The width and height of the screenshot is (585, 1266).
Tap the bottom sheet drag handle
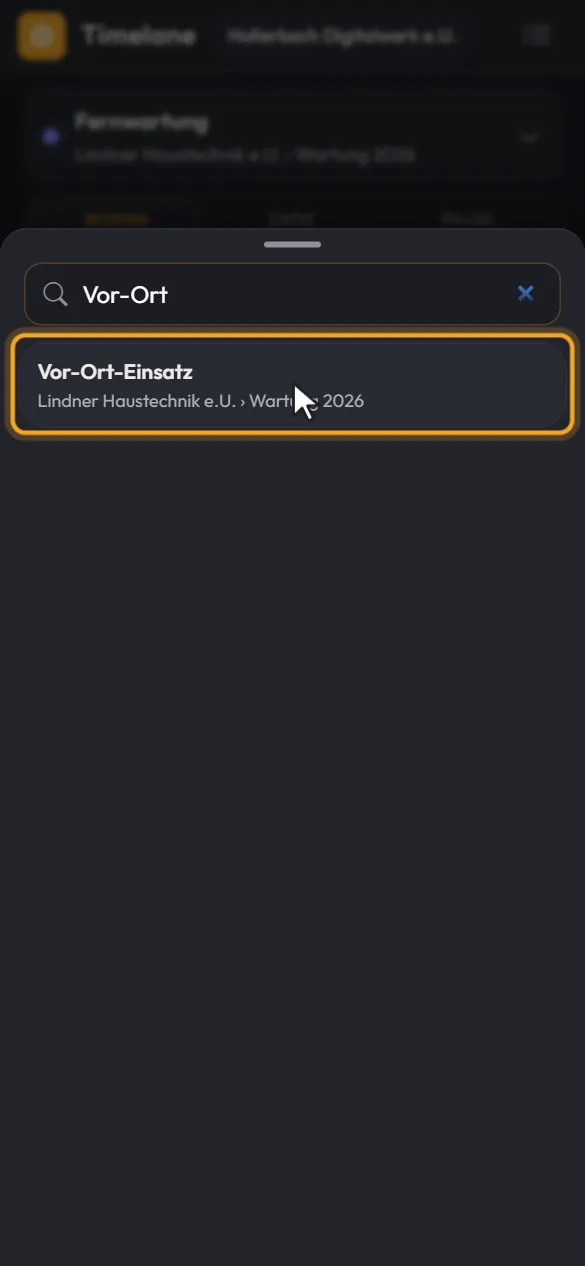(292, 244)
